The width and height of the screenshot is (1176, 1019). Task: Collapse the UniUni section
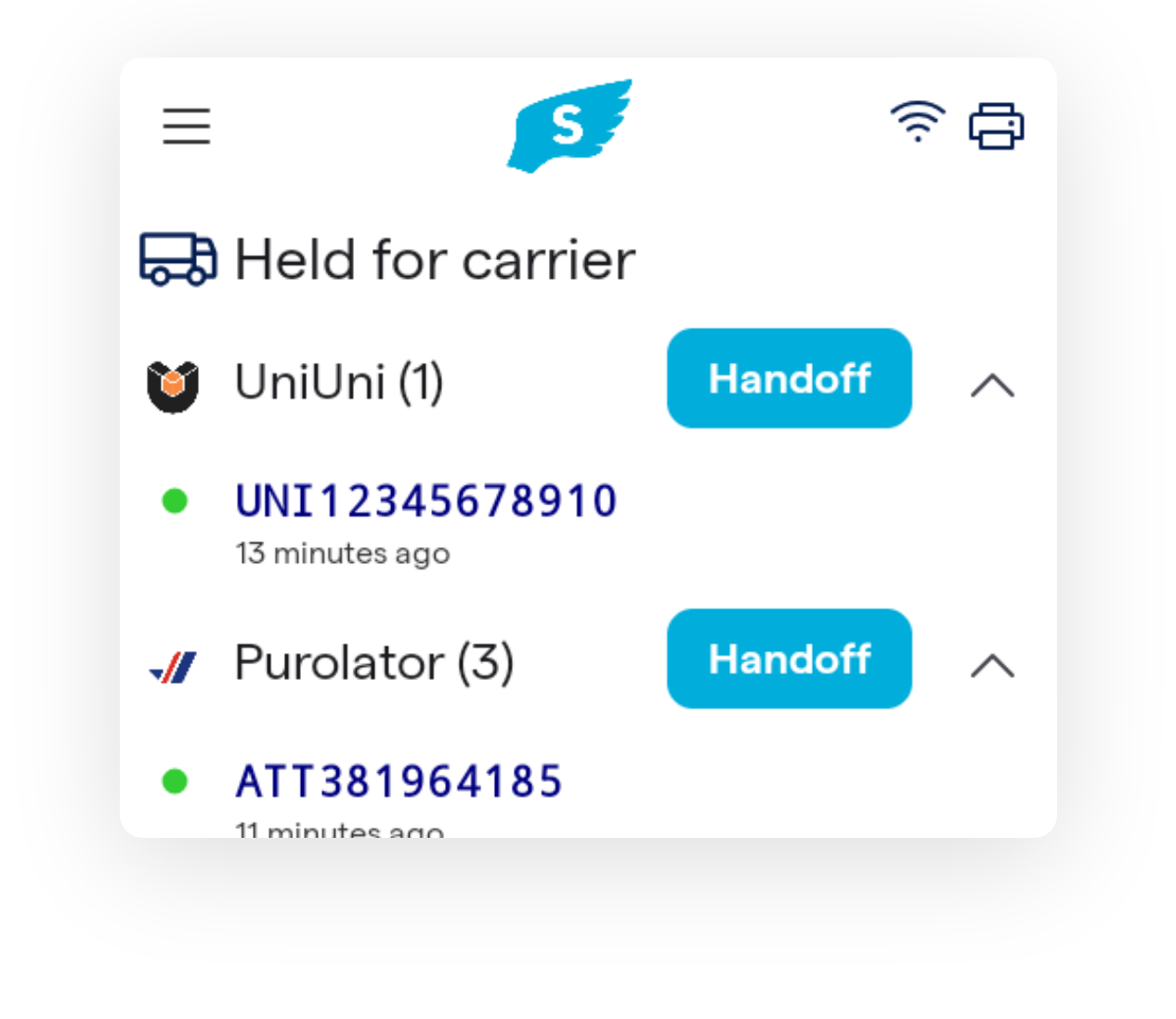992,384
